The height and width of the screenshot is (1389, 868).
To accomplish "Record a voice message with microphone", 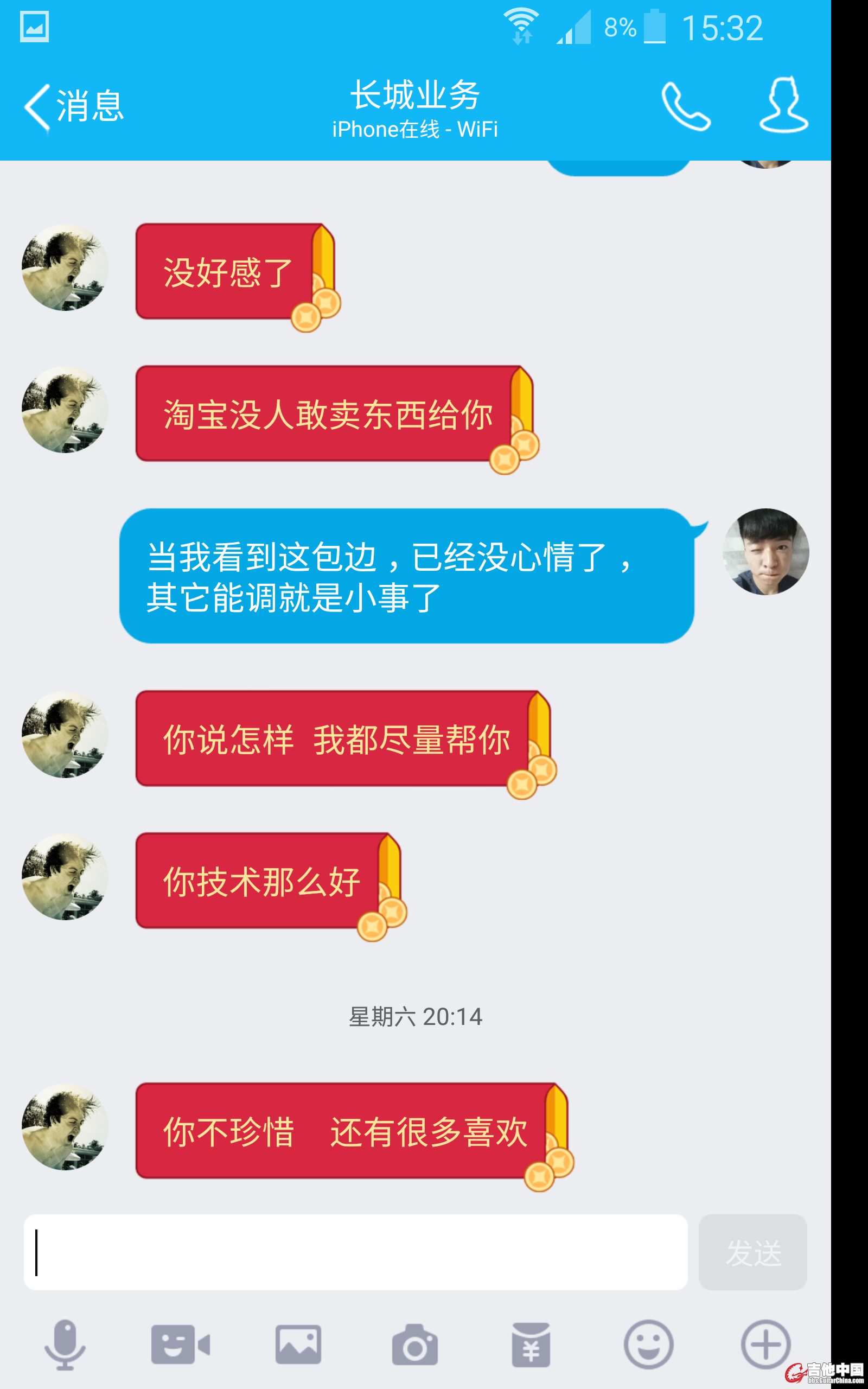I will click(65, 1345).
